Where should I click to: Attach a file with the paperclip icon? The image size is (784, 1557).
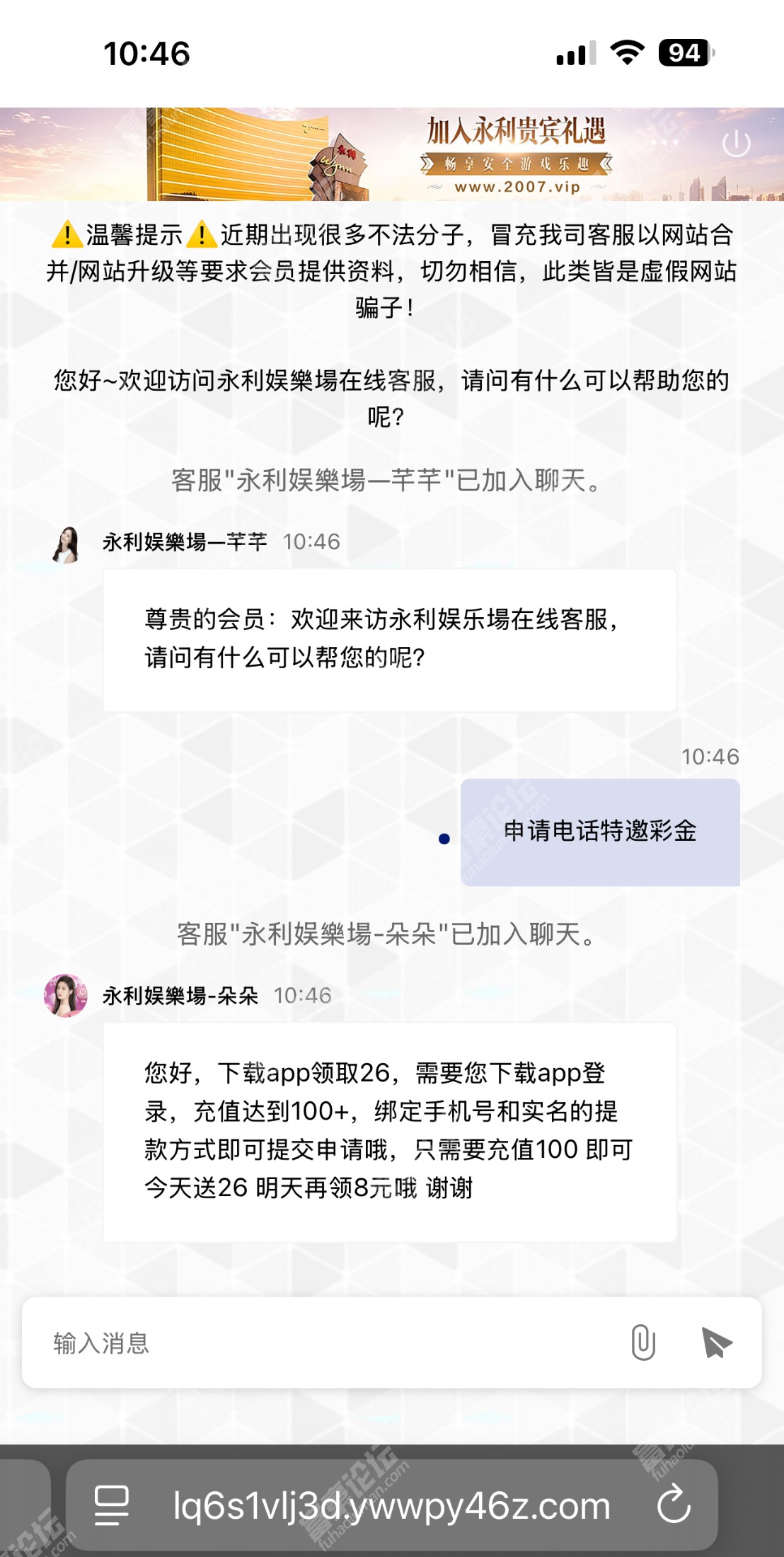click(x=642, y=1342)
